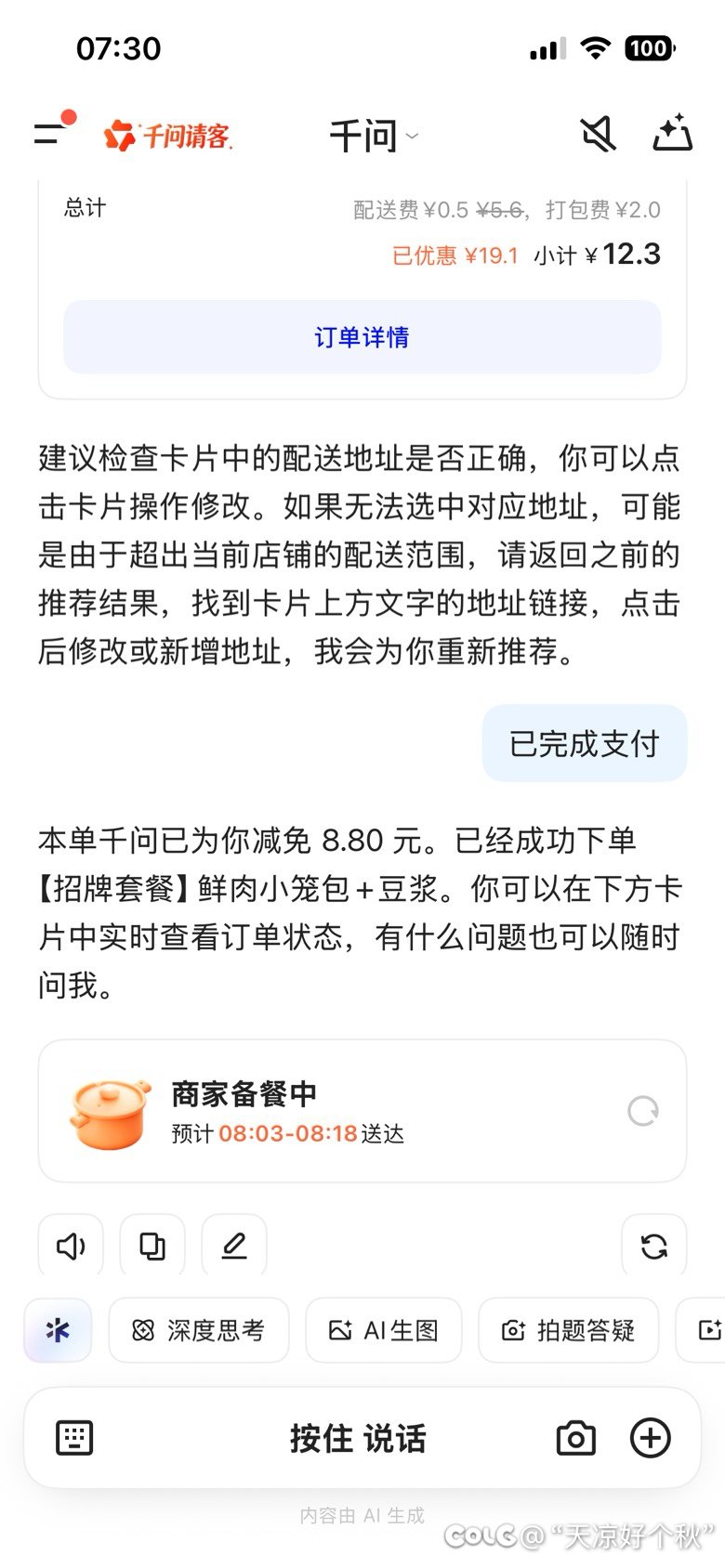This screenshot has height=1568, width=725.
Task: Enable 深度思考 deep thinking mode
Action: pyautogui.click(x=198, y=1330)
